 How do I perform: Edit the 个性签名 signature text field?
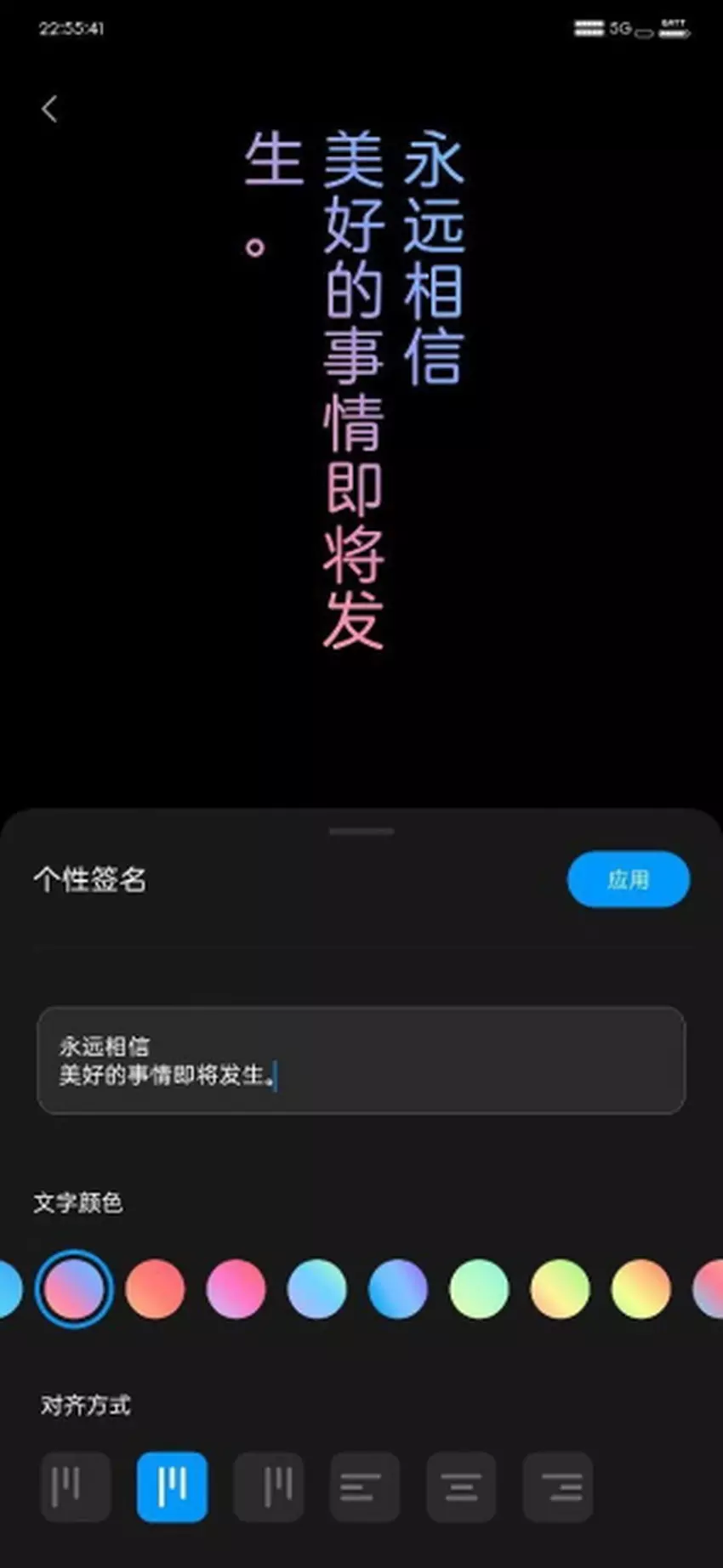click(361, 1060)
